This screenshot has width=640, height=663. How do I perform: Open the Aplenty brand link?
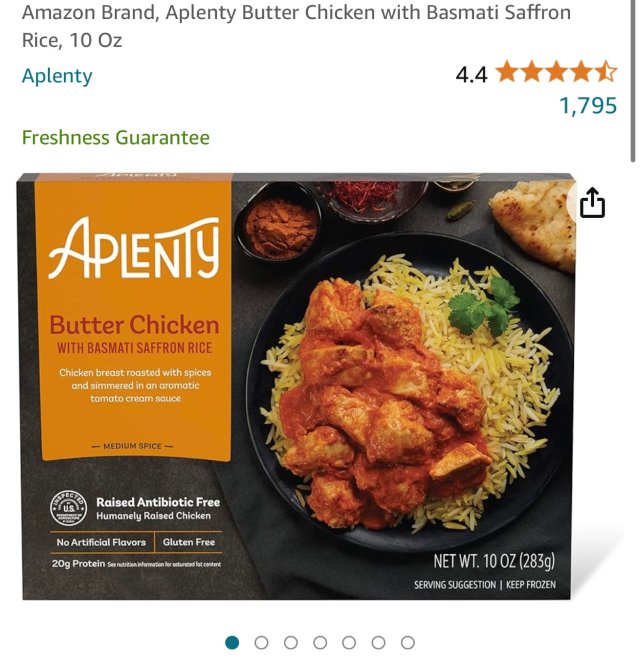tap(57, 76)
